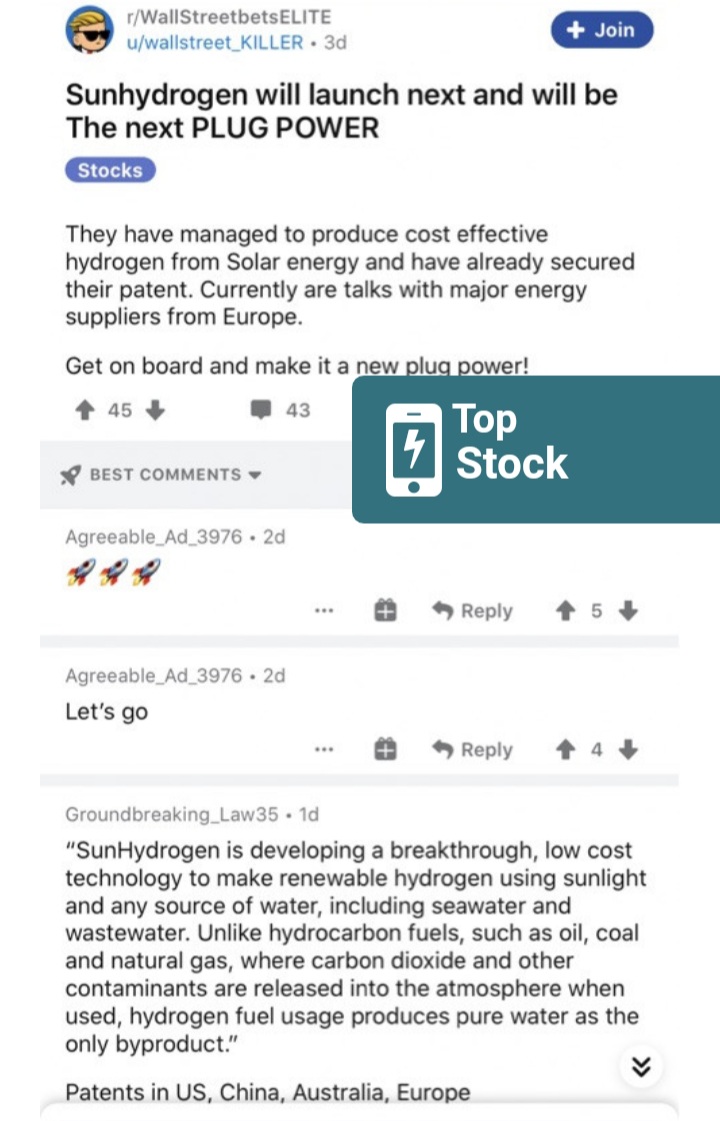Image resolution: width=720 pixels, height=1121 pixels.
Task: Give an award to the rocket emoji comment
Action: pos(385,611)
